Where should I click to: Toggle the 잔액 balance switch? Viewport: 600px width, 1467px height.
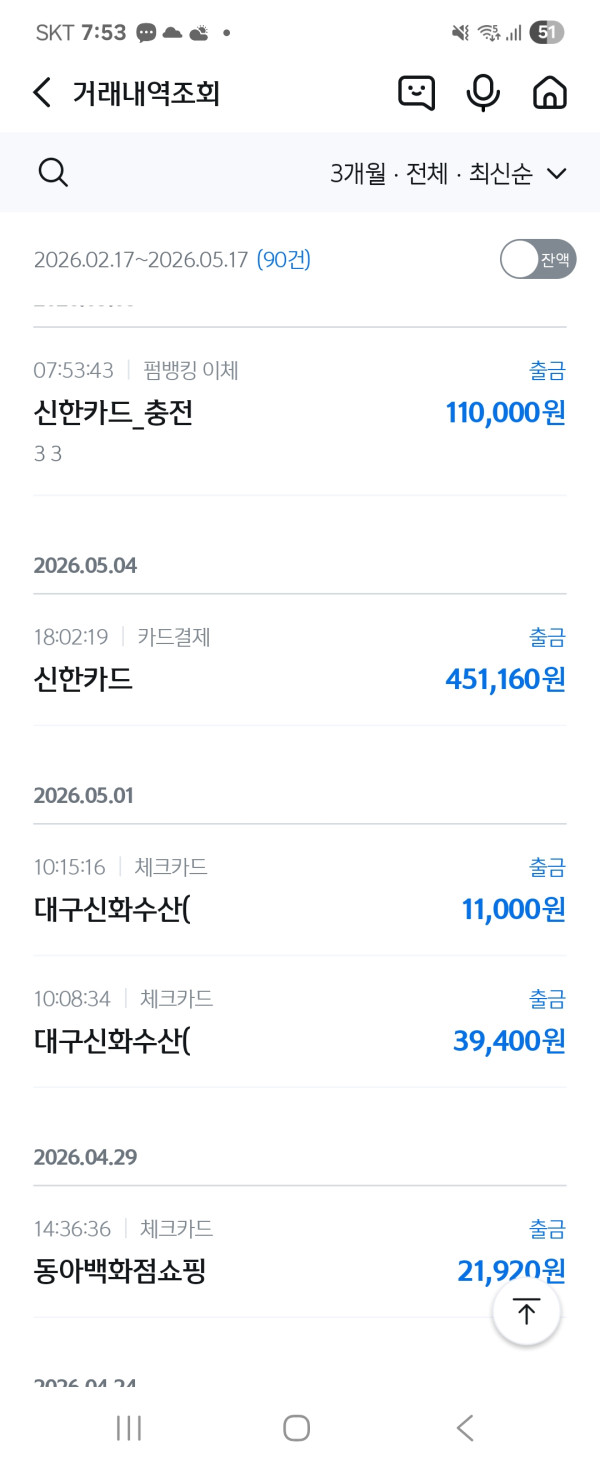point(538,260)
